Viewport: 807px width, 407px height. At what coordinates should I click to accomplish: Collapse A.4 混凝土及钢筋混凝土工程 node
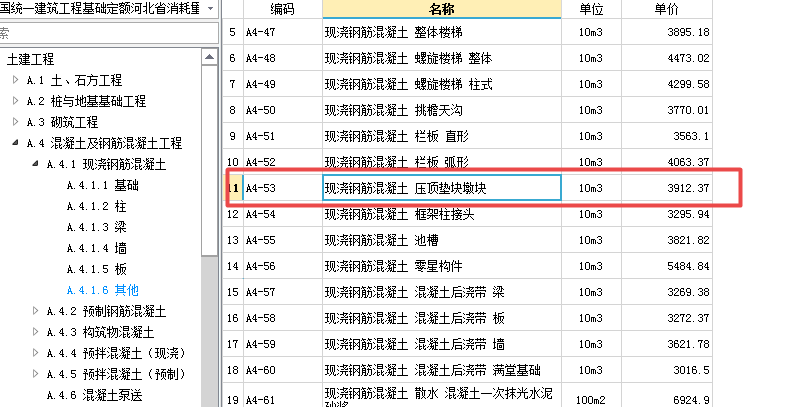click(x=15, y=143)
